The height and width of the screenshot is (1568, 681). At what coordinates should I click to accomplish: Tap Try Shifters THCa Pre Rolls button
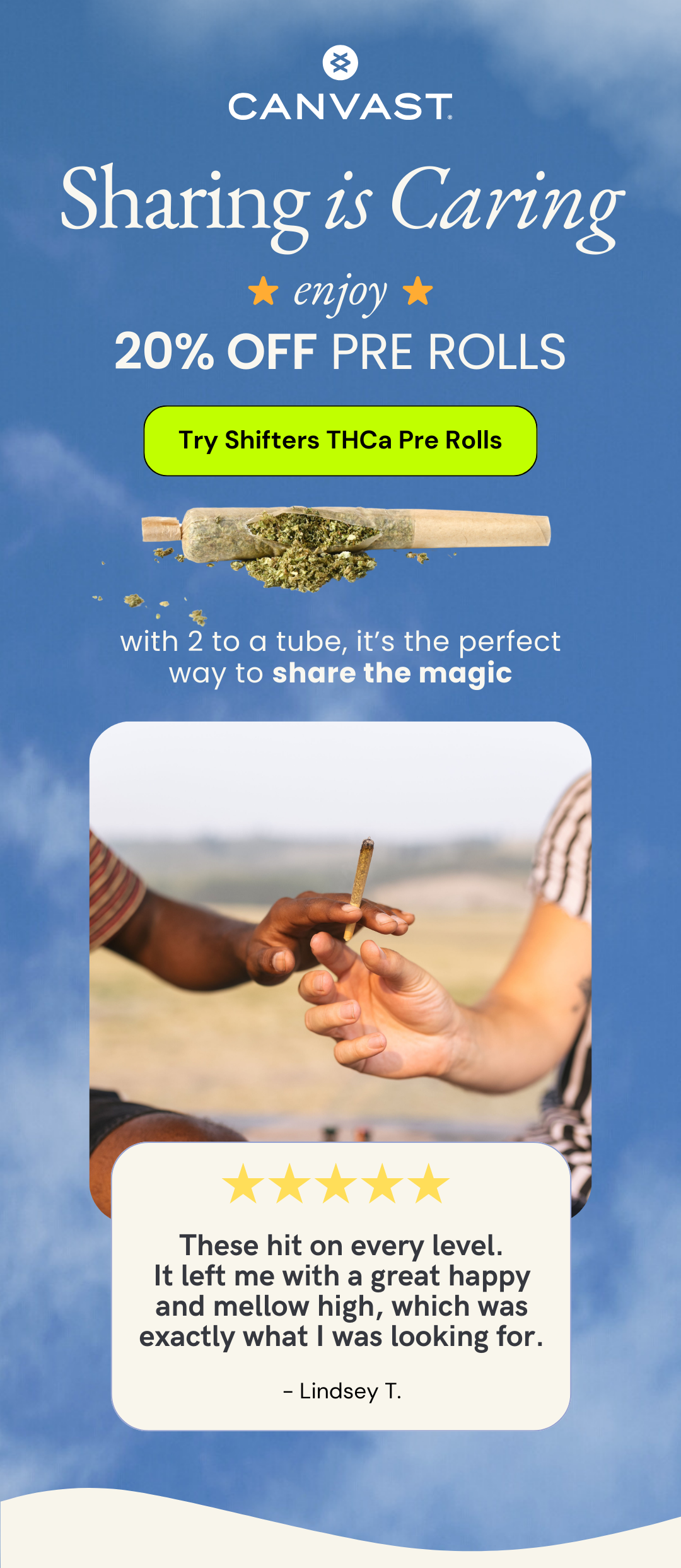point(340,440)
